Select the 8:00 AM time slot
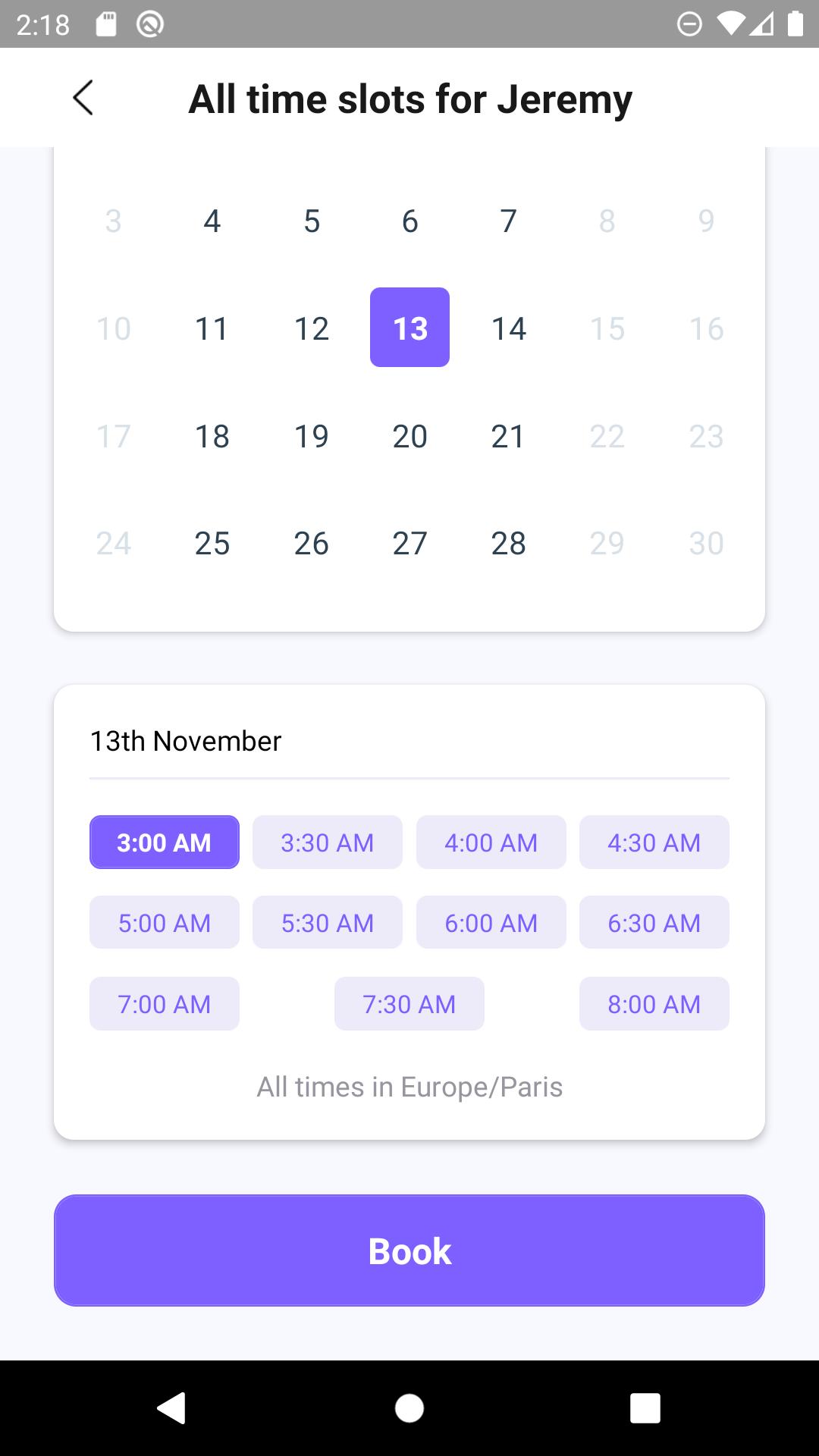The height and width of the screenshot is (1456, 819). pyautogui.click(x=654, y=1004)
